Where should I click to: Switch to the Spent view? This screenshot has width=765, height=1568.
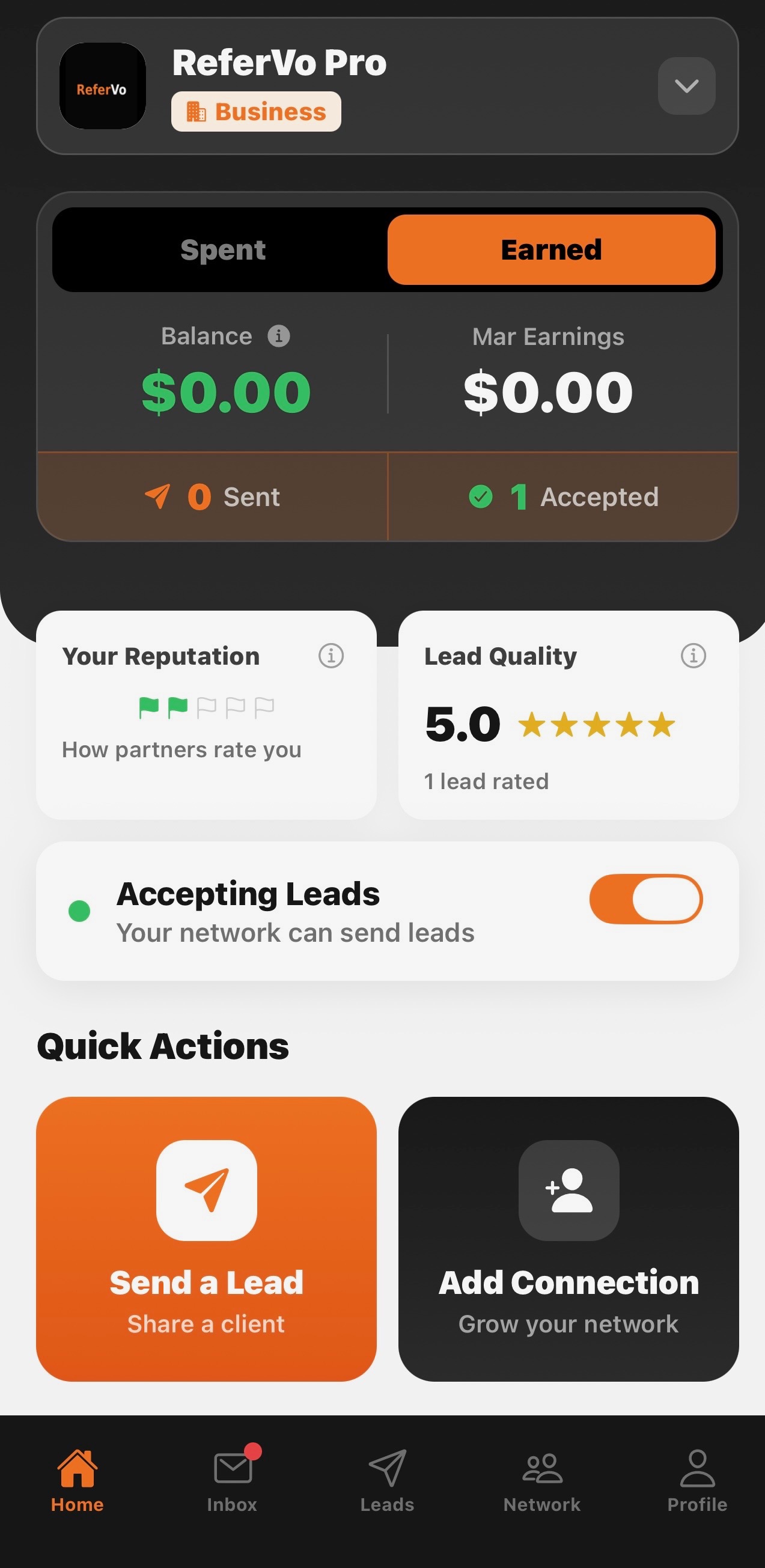point(223,249)
